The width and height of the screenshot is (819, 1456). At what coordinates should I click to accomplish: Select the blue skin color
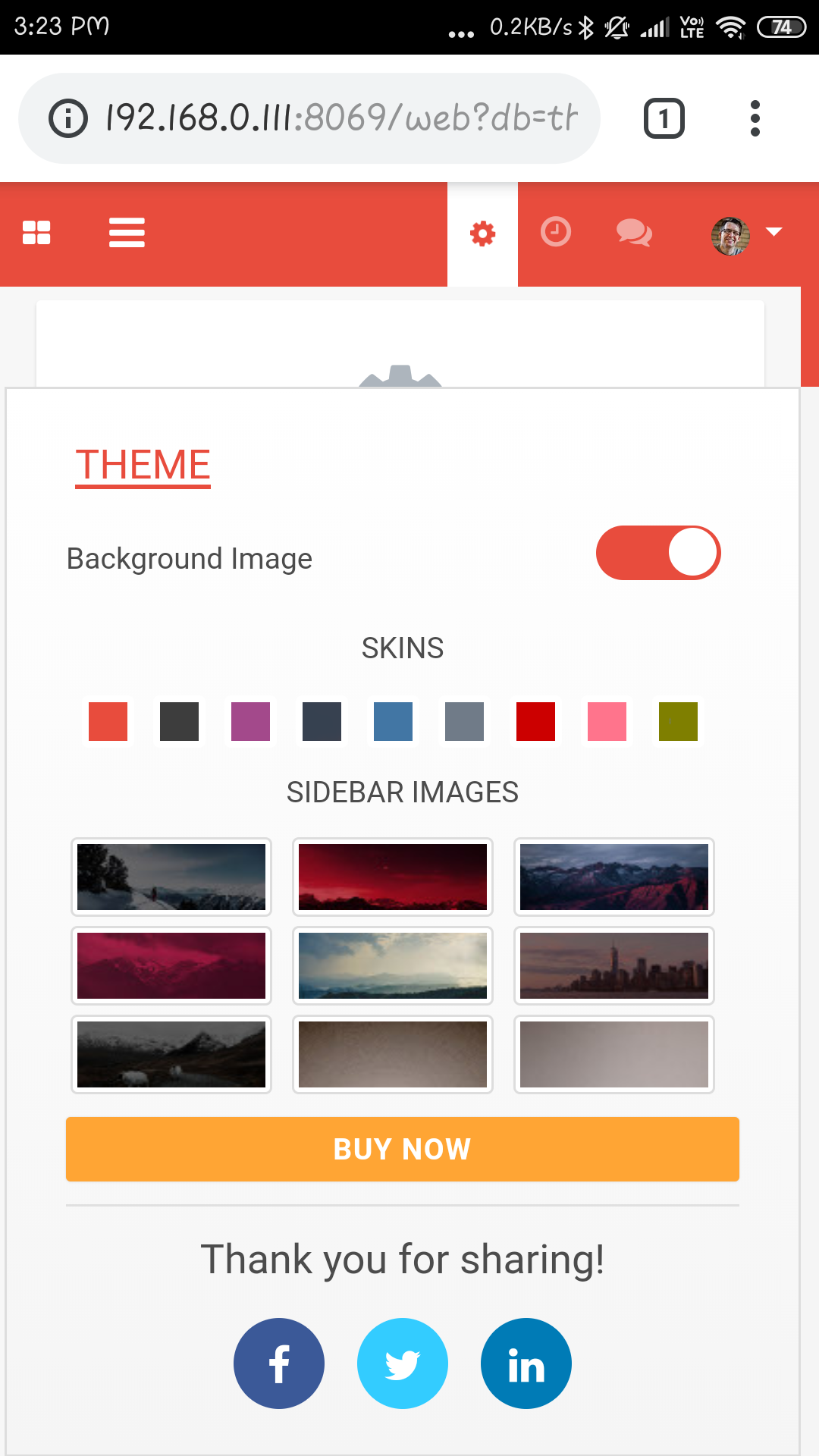pyautogui.click(x=393, y=721)
